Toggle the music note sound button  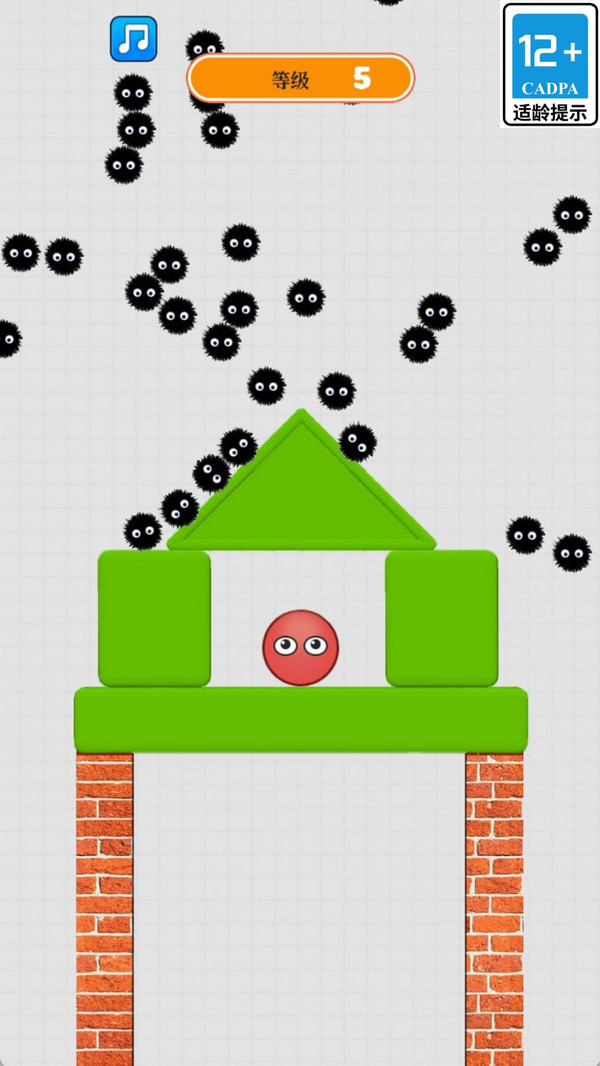(x=134, y=39)
